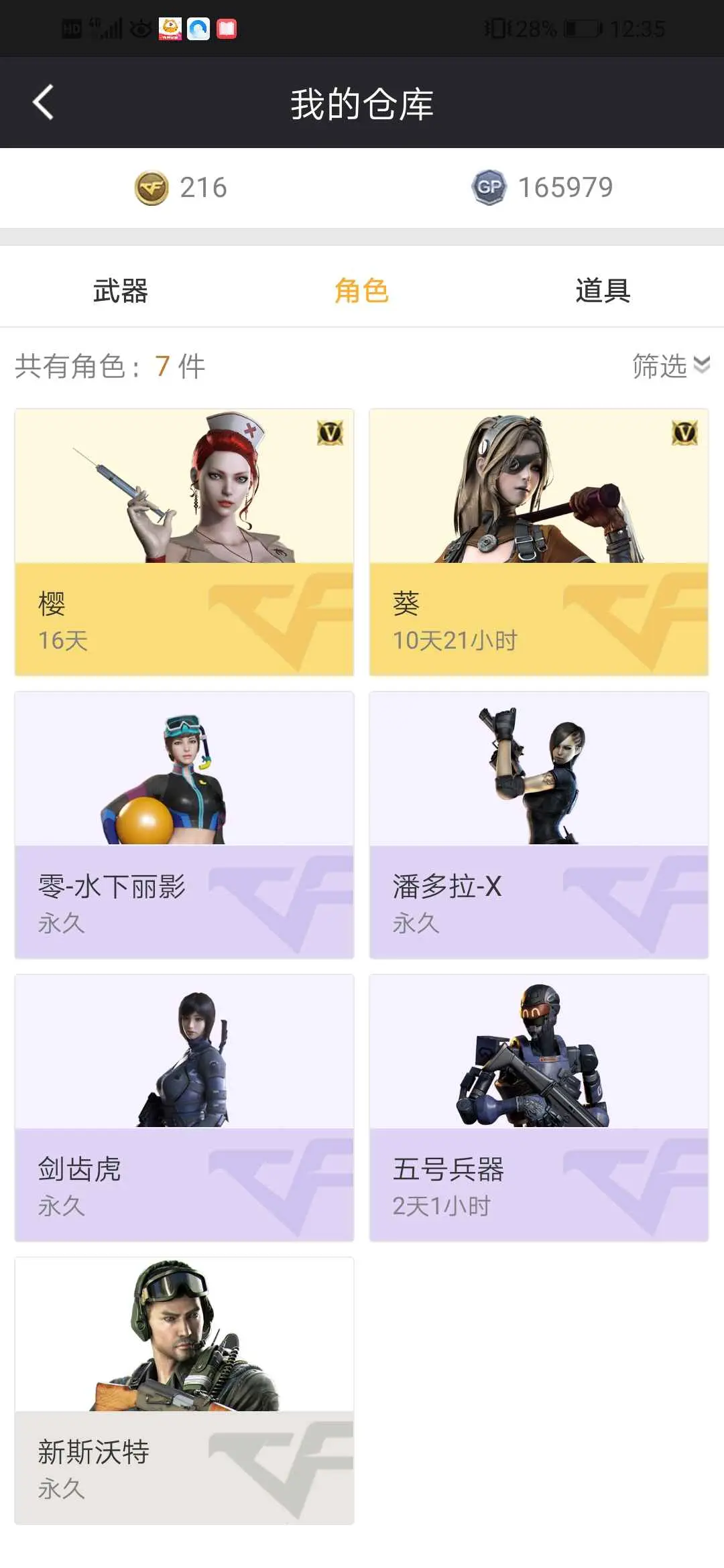
Task: Open the 潘多拉-X character card
Action: (x=539, y=825)
